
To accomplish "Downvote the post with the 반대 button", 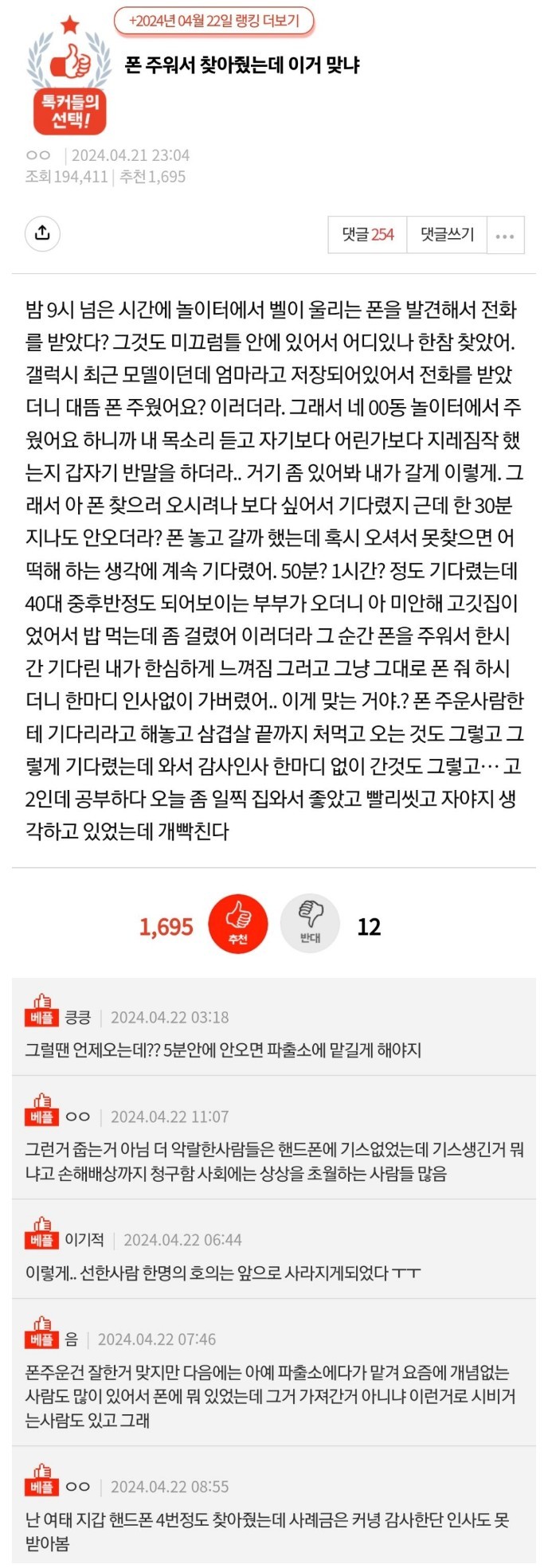I will tap(310, 923).
